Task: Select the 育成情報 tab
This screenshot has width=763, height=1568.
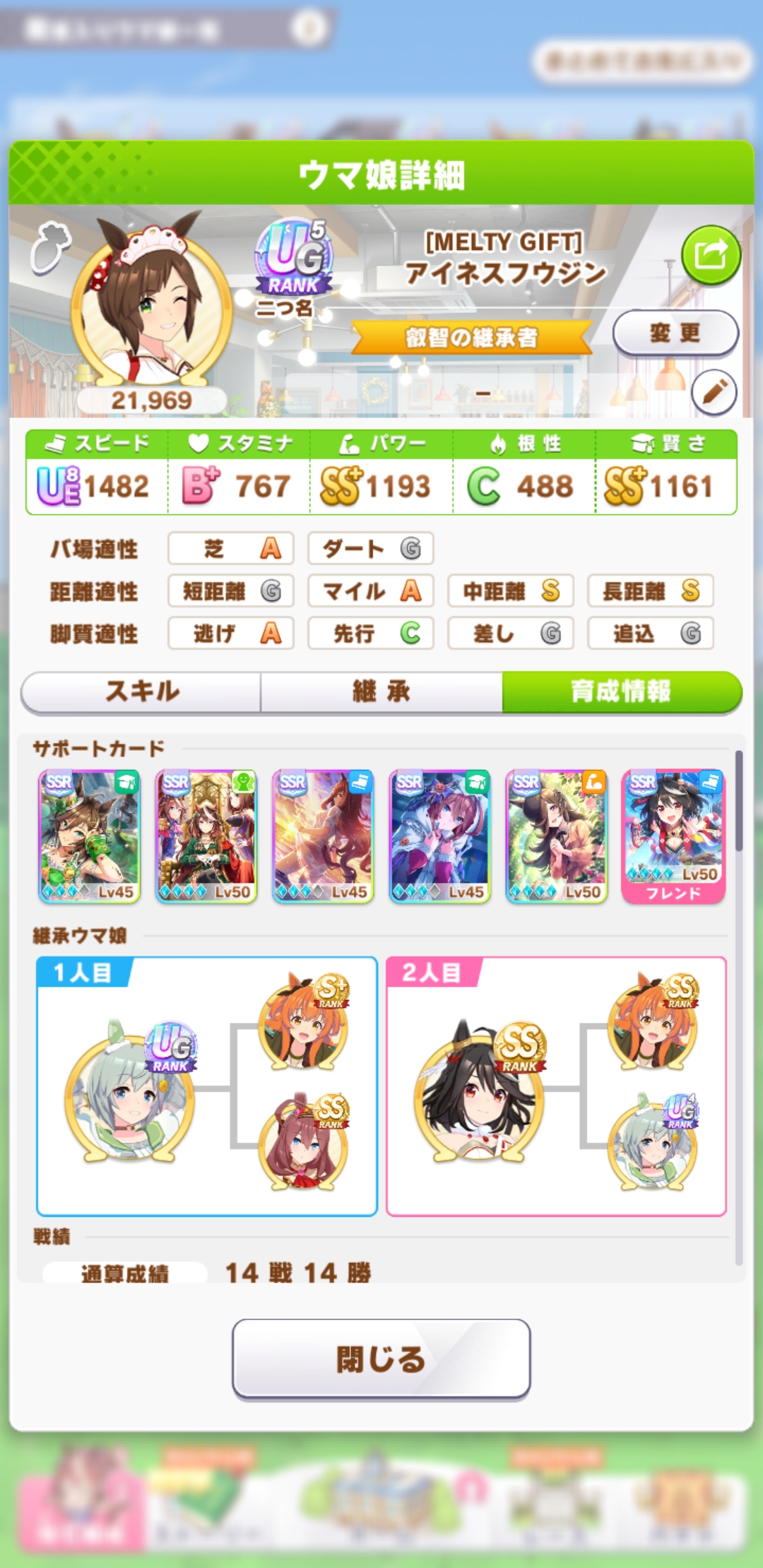Action: (621, 691)
